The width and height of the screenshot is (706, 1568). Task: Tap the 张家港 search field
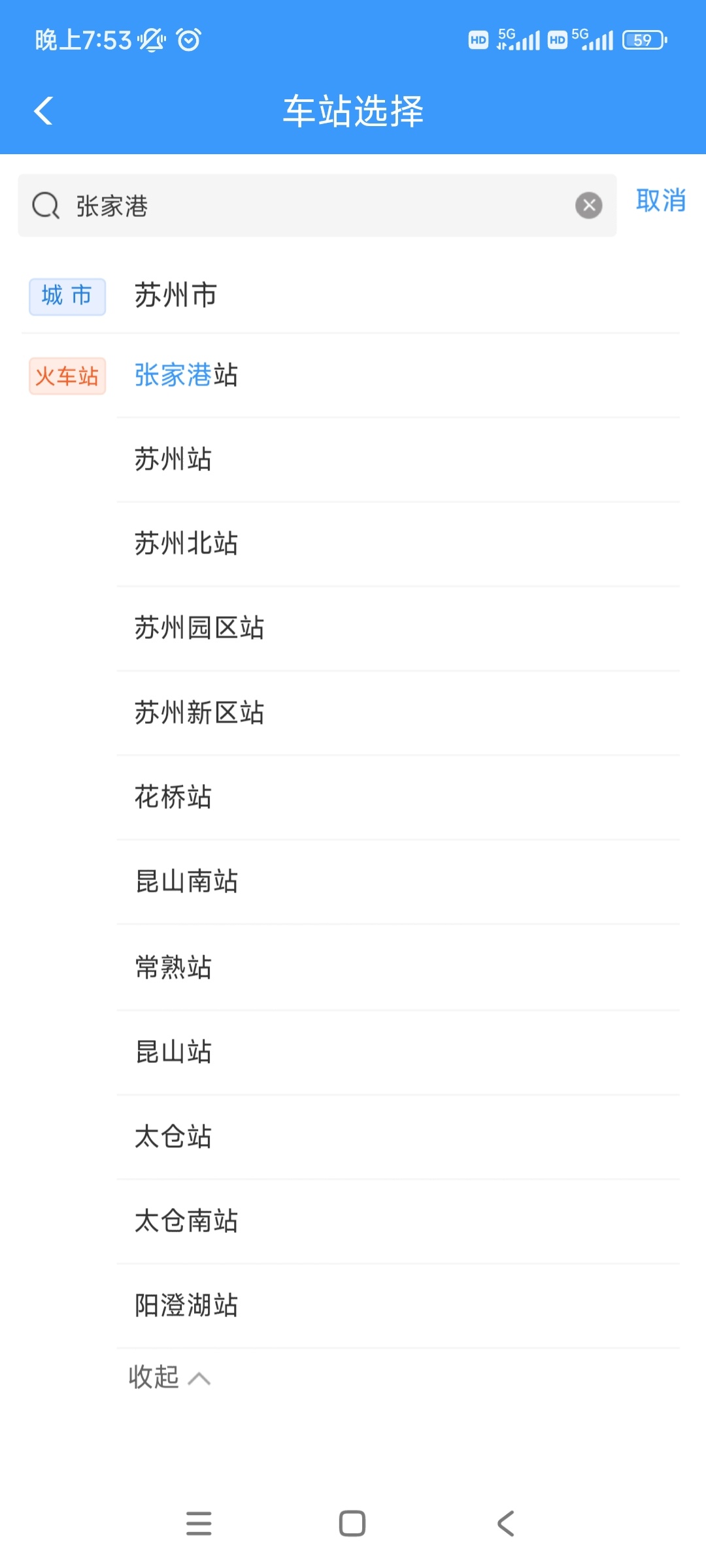point(314,206)
